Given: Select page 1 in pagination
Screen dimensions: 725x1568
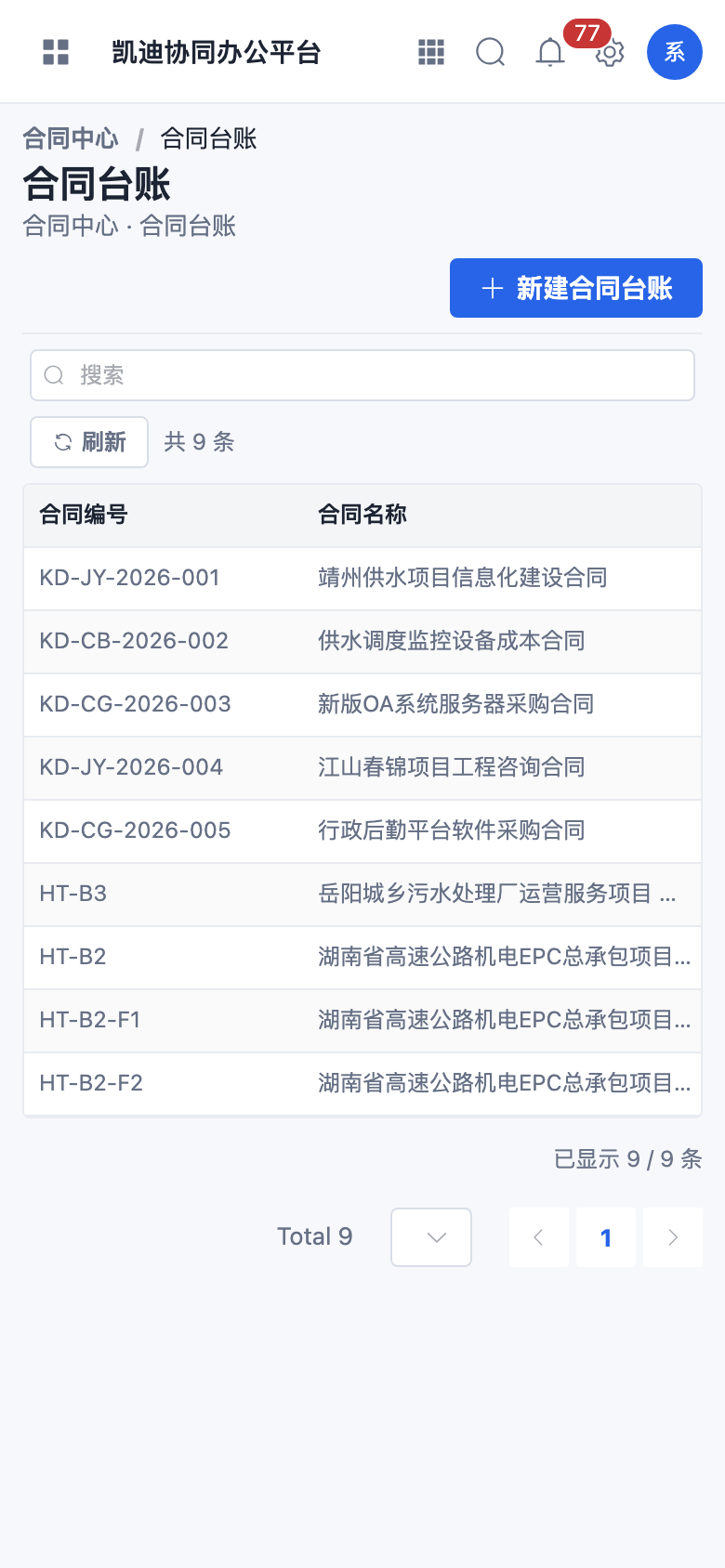Looking at the screenshot, I should (606, 1237).
